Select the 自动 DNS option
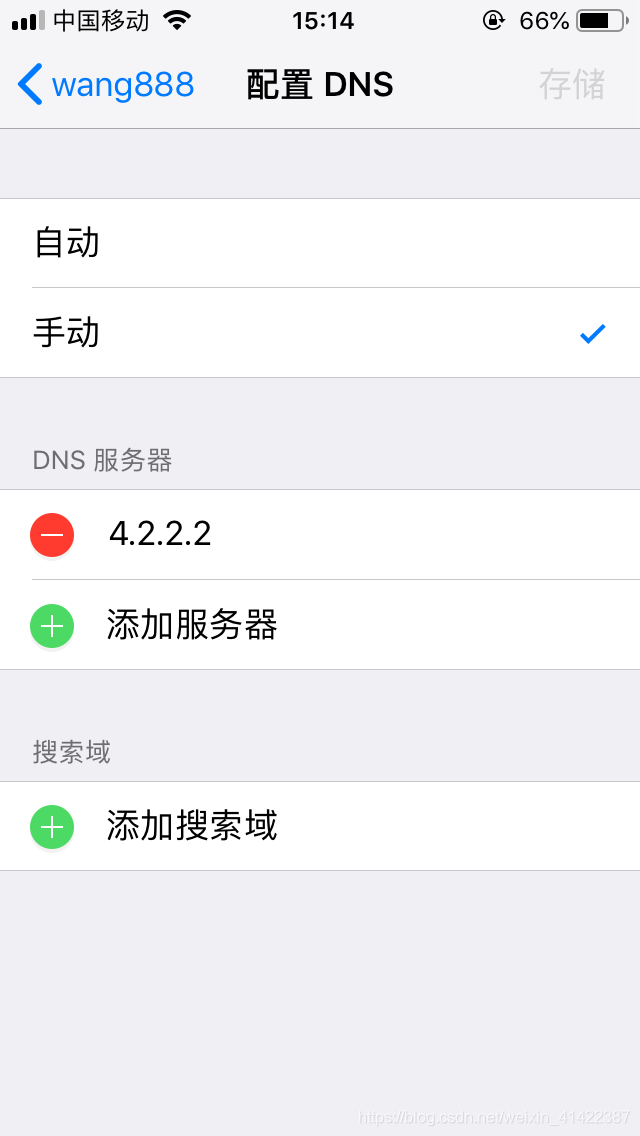Viewport: 640px width, 1136px height. [320, 243]
